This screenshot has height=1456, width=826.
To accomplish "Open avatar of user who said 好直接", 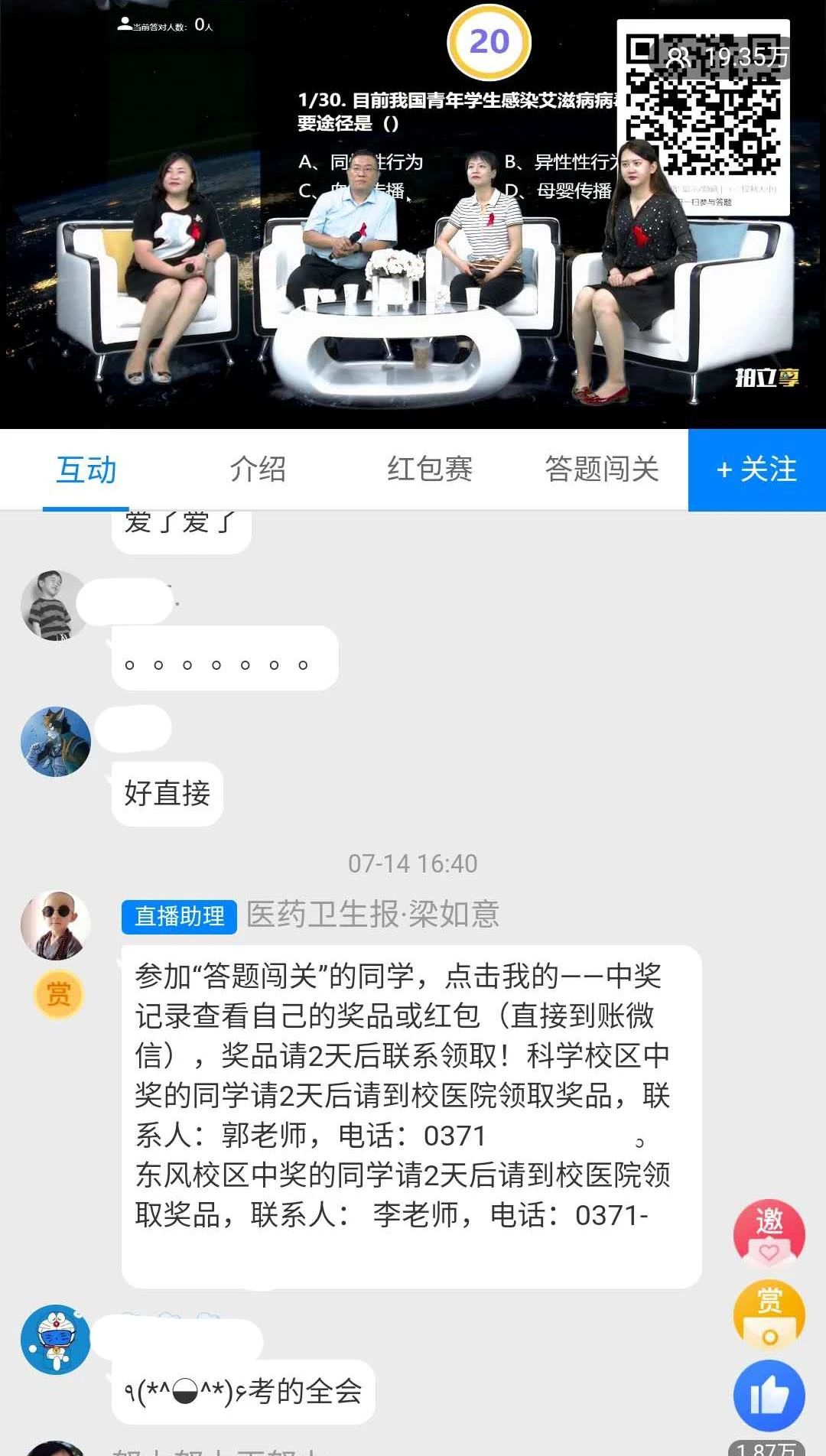I will [x=55, y=742].
